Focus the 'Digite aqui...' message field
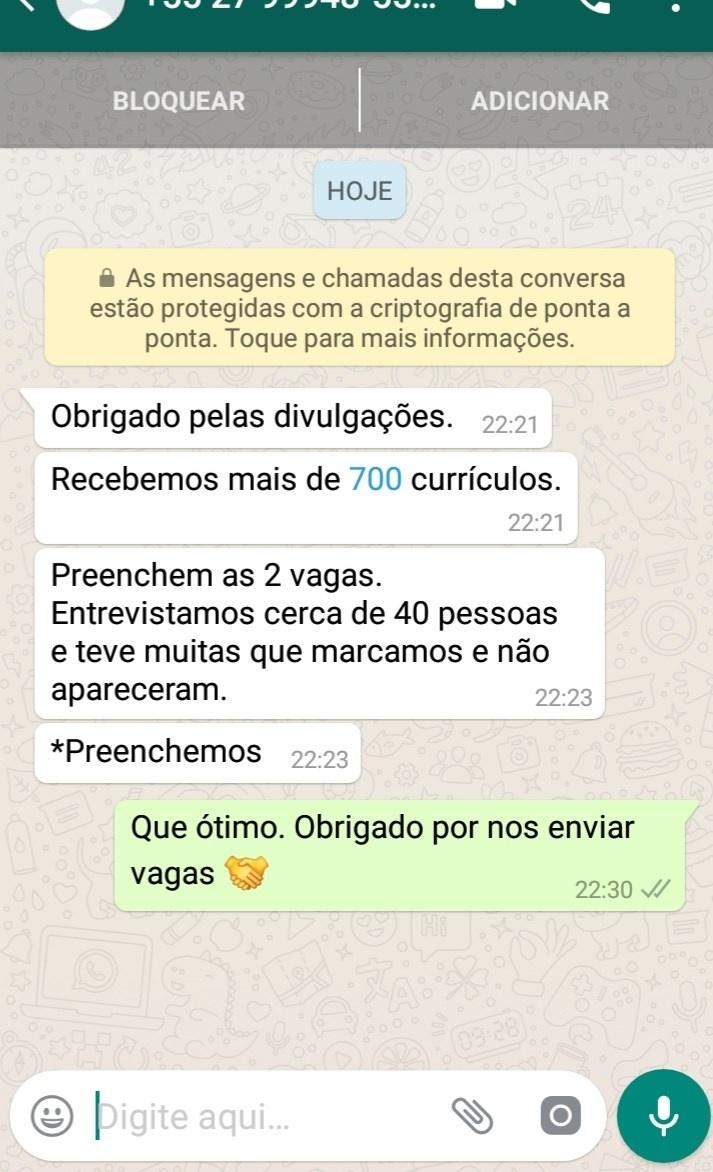Image resolution: width=713 pixels, height=1172 pixels. pos(260,1116)
